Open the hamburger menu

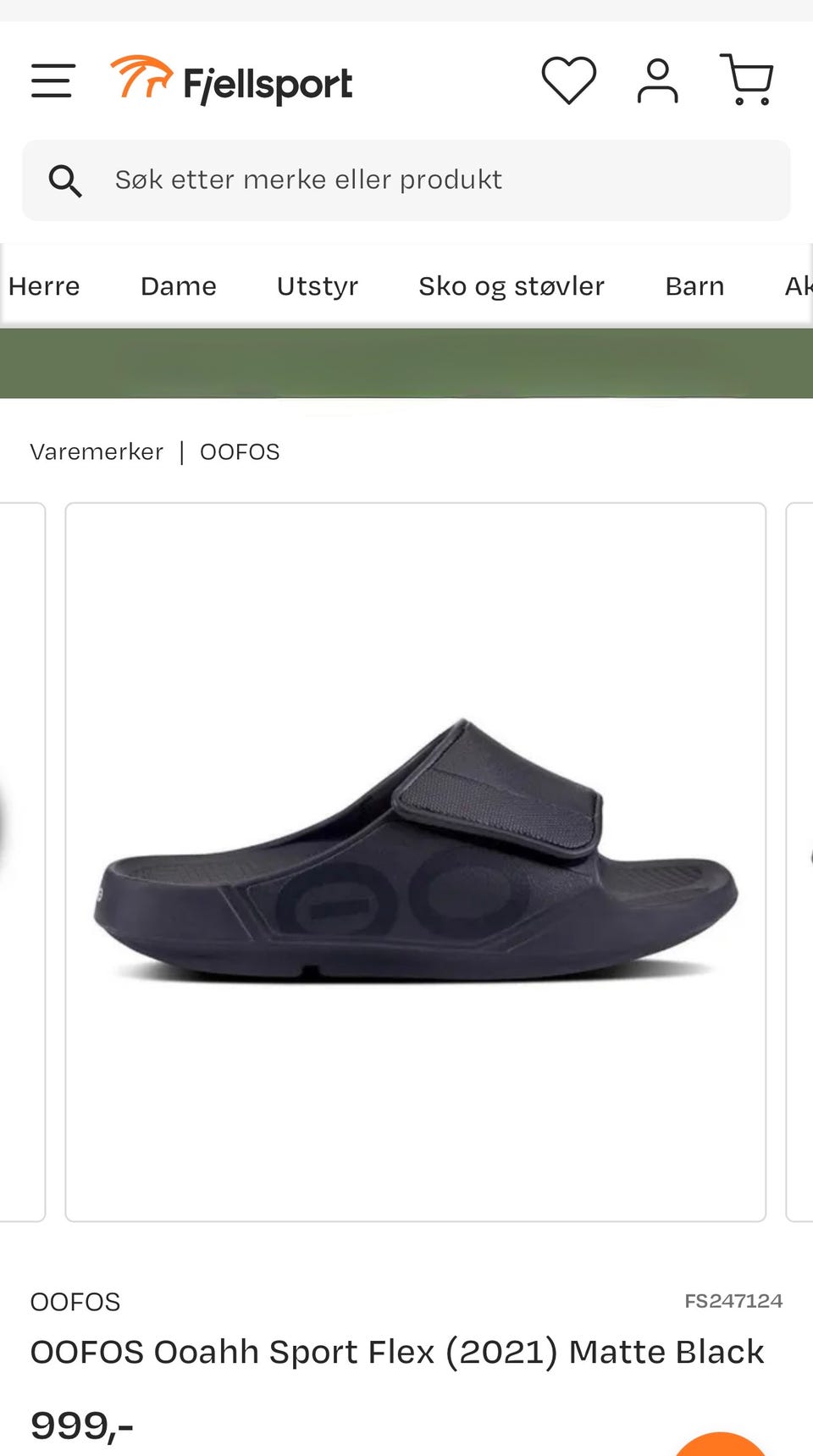pos(53,81)
